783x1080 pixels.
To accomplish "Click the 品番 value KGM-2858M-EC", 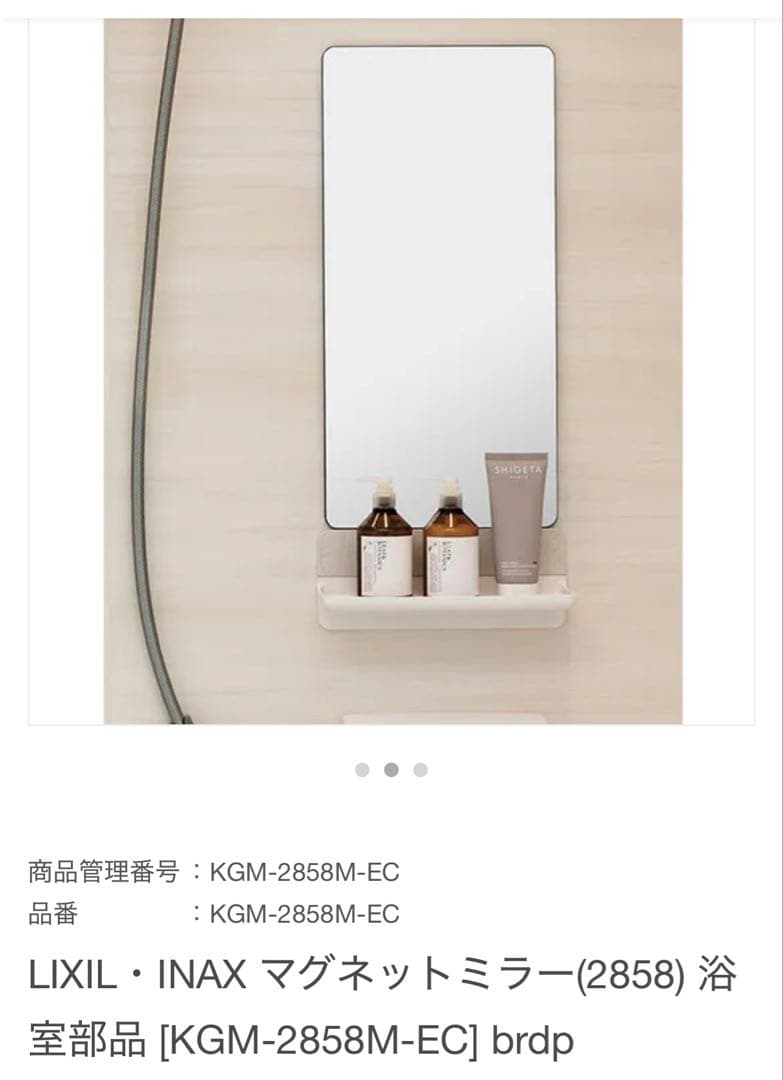I will pos(305,912).
